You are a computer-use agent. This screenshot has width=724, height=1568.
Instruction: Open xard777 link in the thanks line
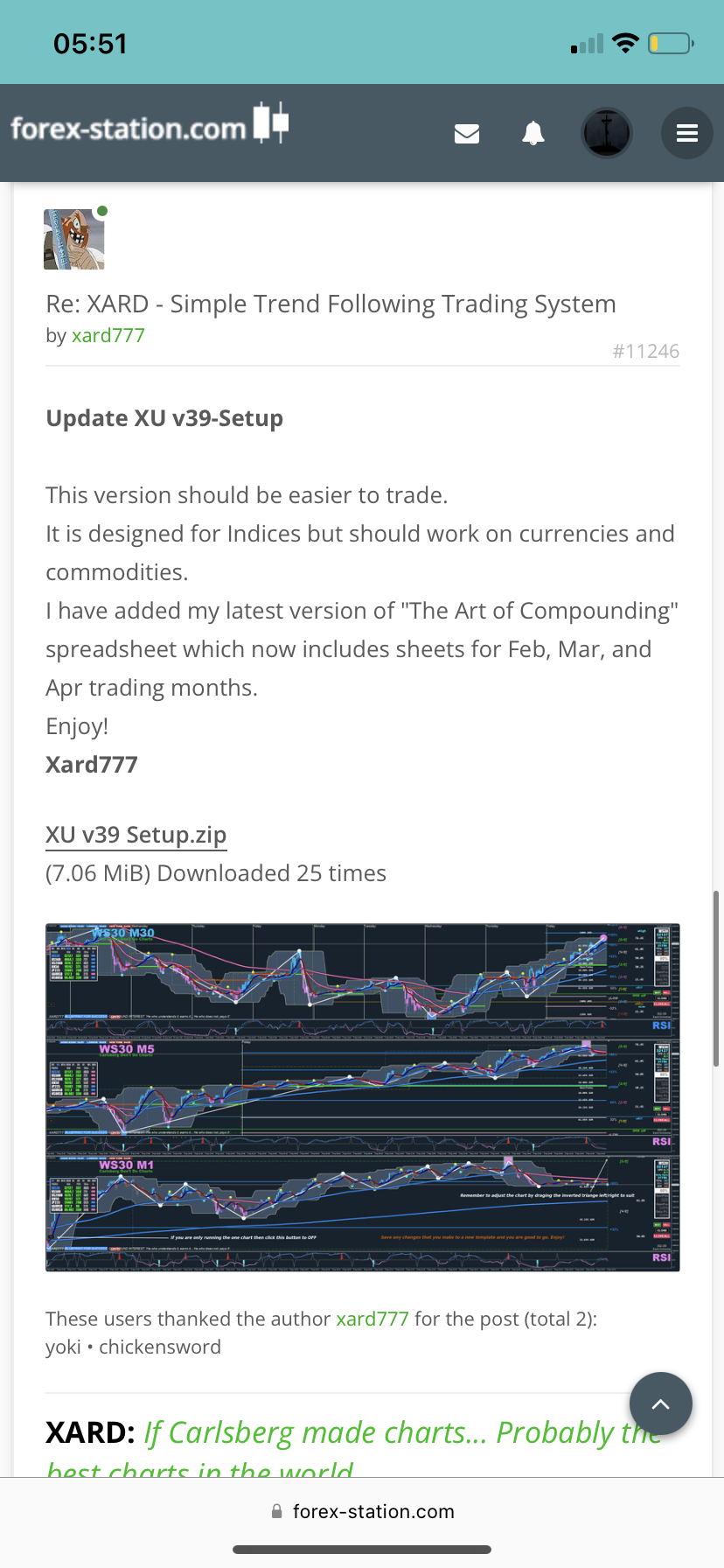tap(372, 1319)
